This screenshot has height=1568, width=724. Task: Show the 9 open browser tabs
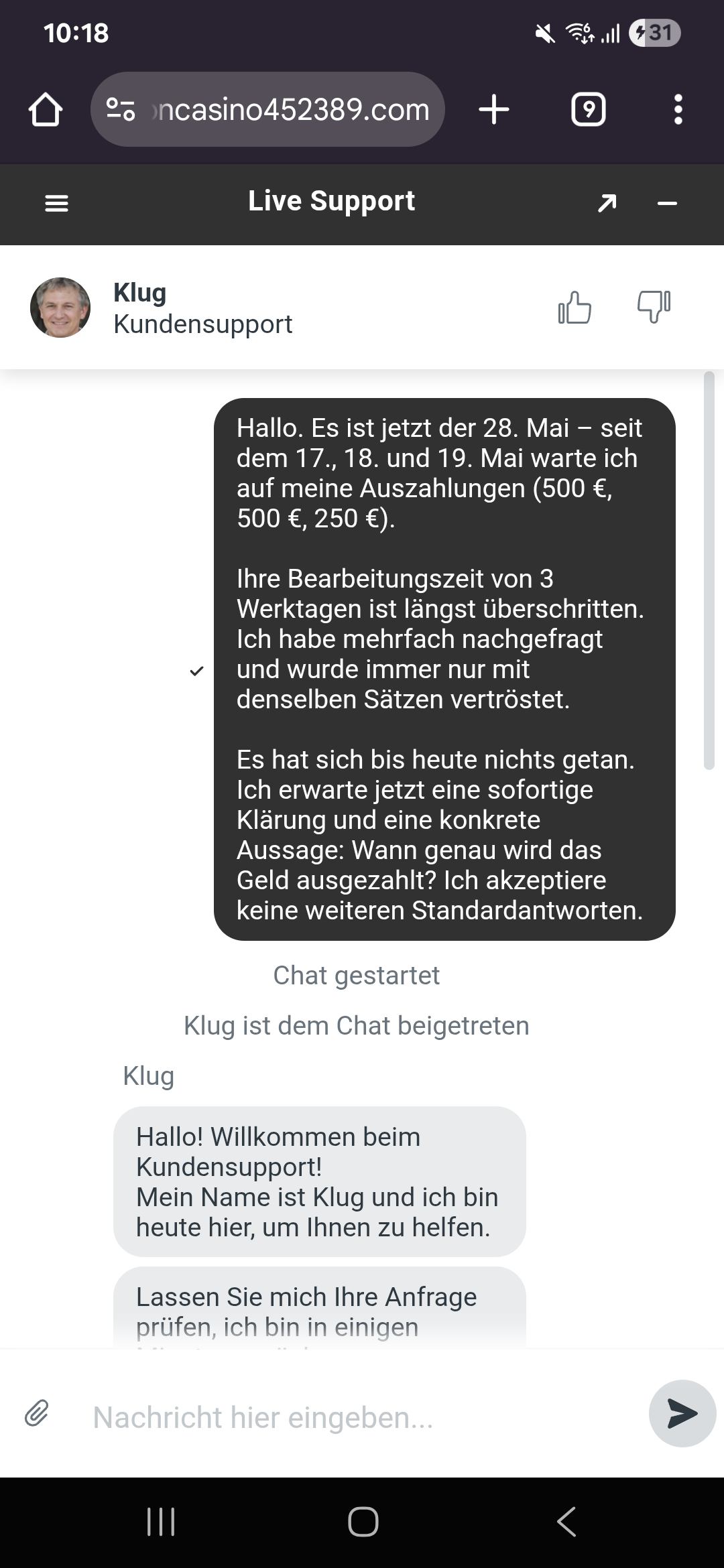(588, 109)
